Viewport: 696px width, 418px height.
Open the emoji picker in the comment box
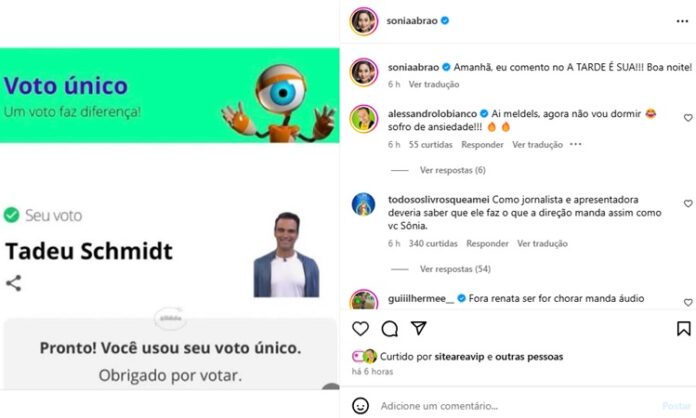360,406
